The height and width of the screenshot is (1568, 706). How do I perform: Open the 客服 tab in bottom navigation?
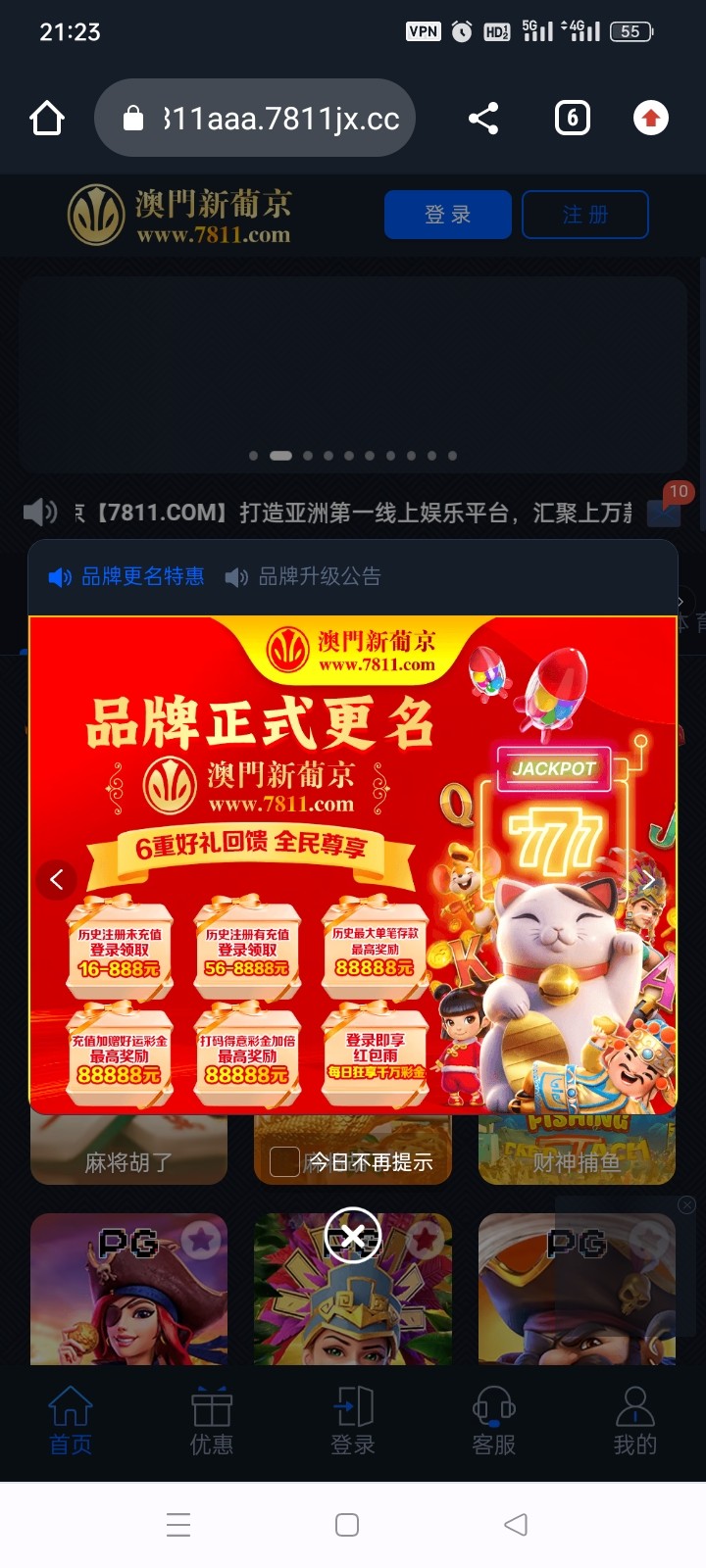(x=494, y=1420)
